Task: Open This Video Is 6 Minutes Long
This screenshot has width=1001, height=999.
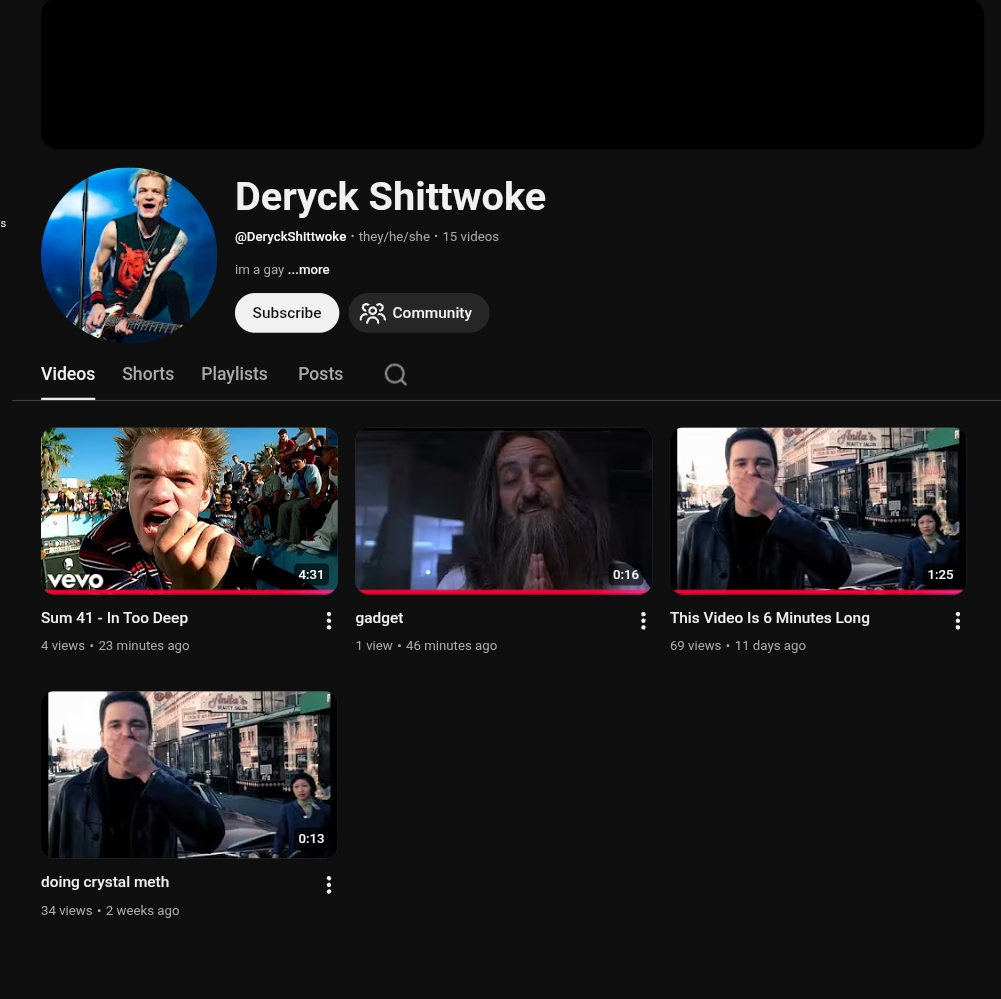Action: (817, 510)
